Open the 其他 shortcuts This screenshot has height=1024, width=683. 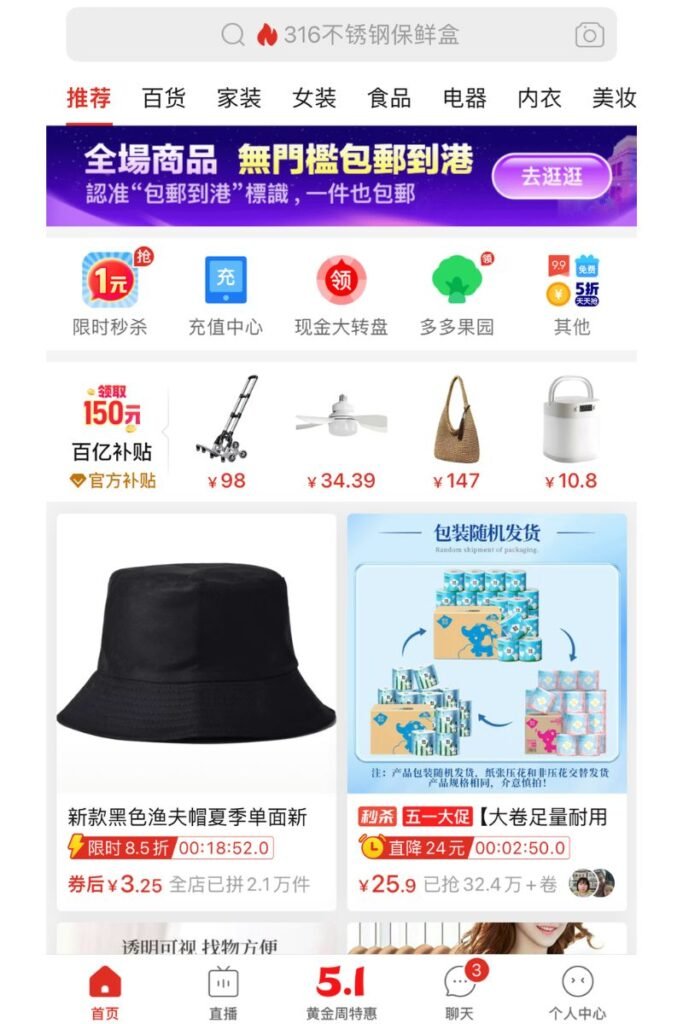pyautogui.click(x=572, y=293)
